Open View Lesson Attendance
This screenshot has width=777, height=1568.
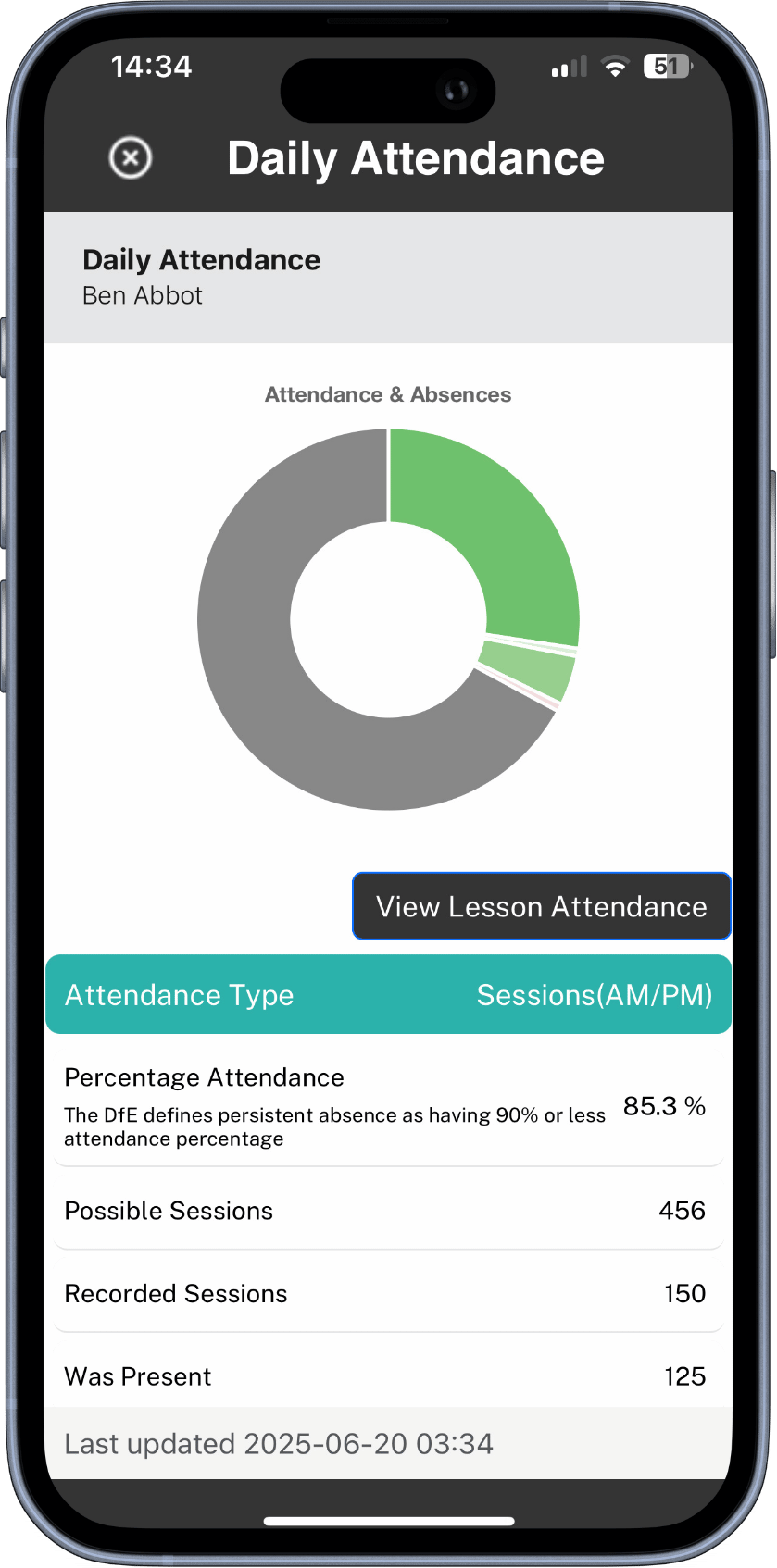tap(542, 906)
